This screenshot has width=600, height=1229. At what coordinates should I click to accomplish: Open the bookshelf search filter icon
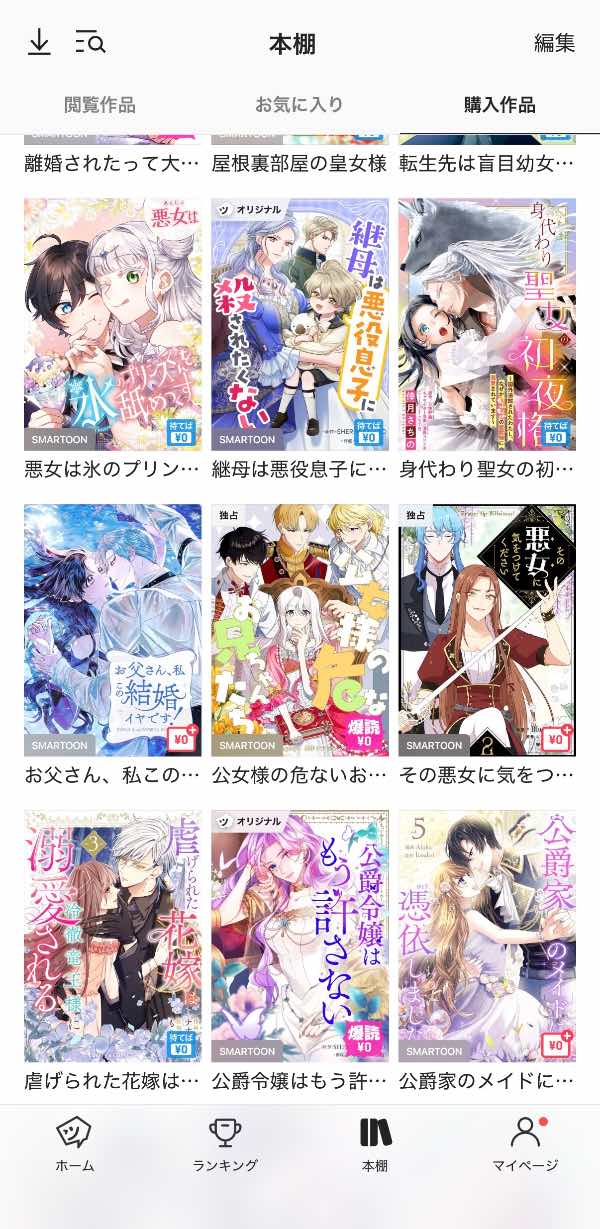90,42
